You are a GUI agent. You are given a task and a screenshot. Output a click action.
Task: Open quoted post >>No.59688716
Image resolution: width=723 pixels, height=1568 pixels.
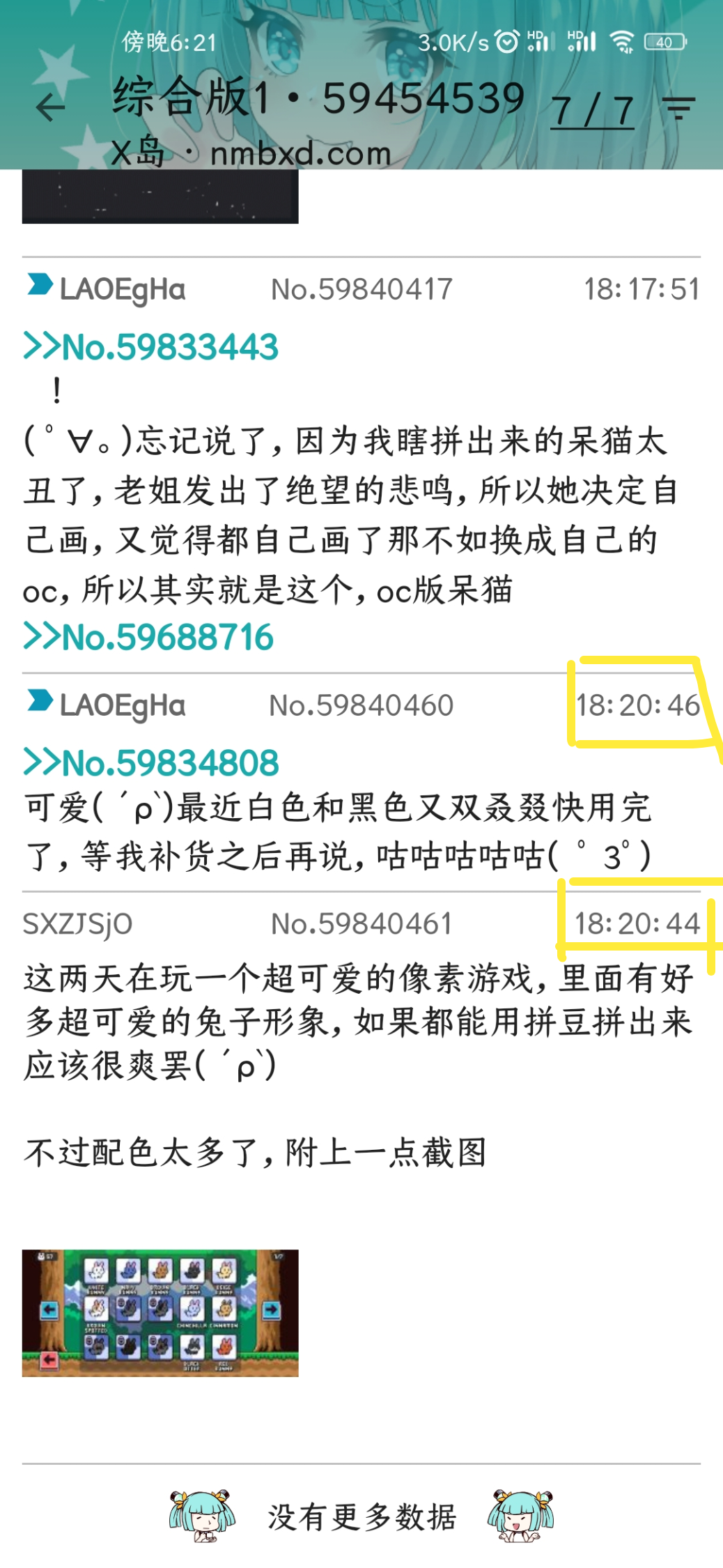(149, 637)
